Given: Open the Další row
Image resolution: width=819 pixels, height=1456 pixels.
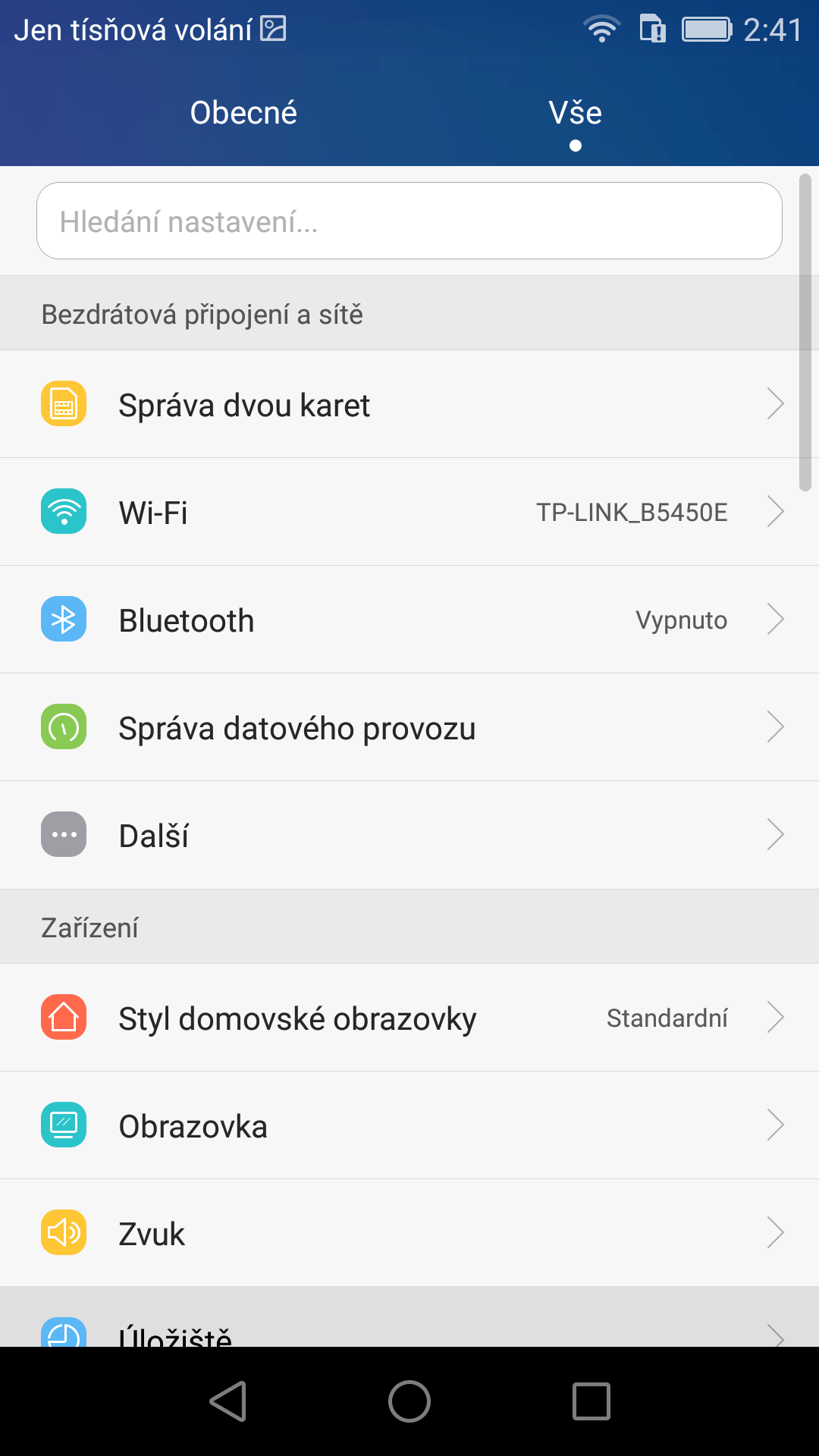Looking at the screenshot, I should pos(409,835).
